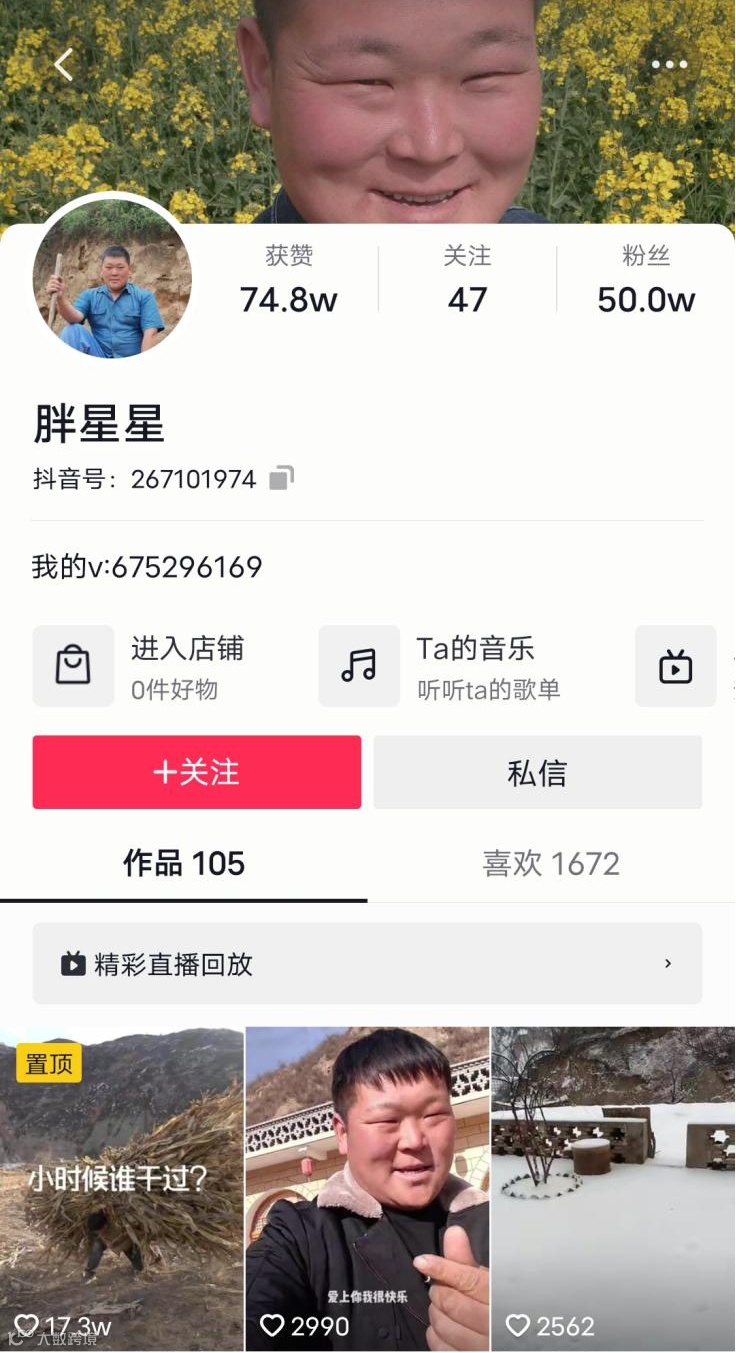Image resolution: width=736 pixels, height=1353 pixels.
Task: Play the snowy courtyard video with 2562 likes
Action: click(x=613, y=1189)
